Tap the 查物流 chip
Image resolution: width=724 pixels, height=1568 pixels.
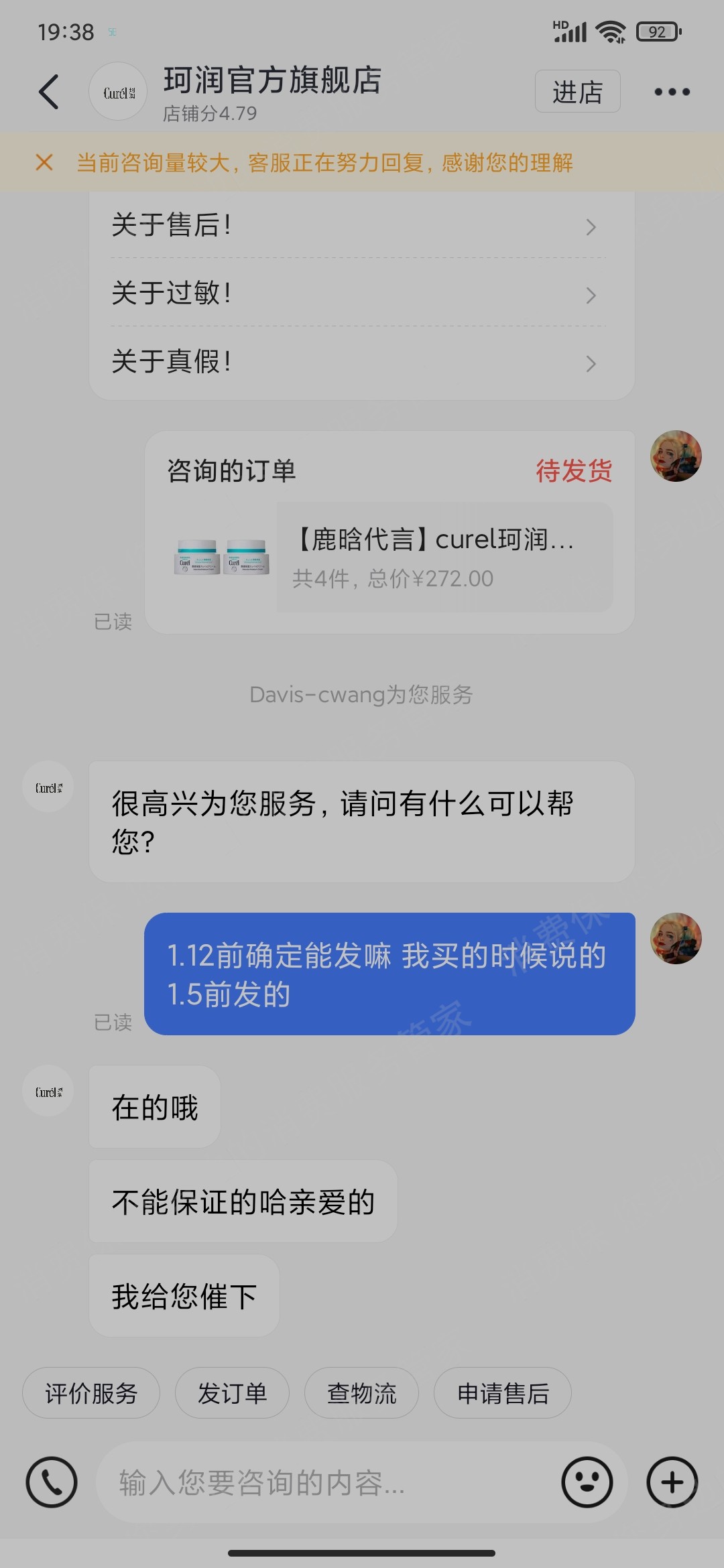tap(361, 1393)
